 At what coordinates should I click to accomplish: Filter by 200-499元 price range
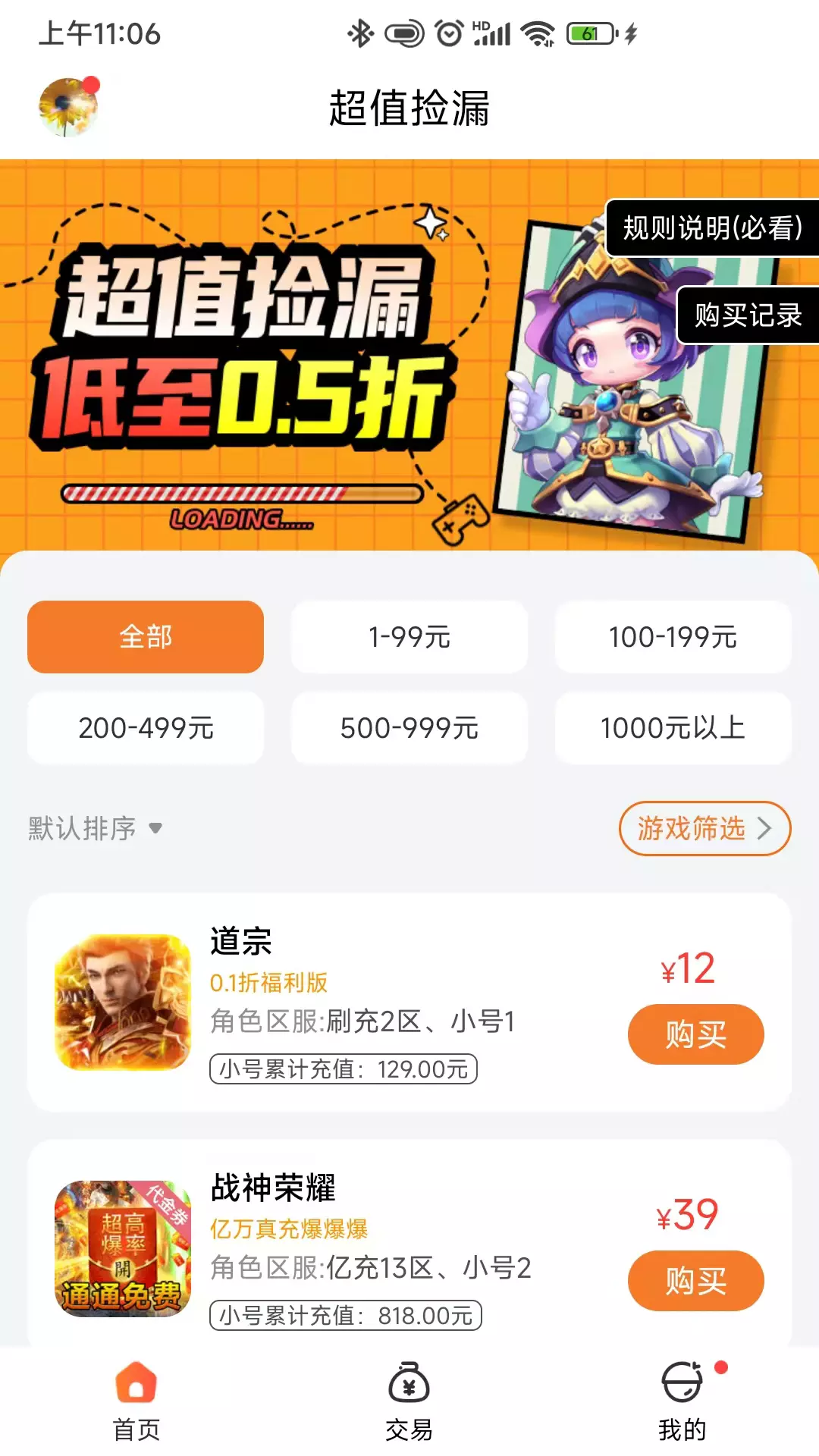146,728
